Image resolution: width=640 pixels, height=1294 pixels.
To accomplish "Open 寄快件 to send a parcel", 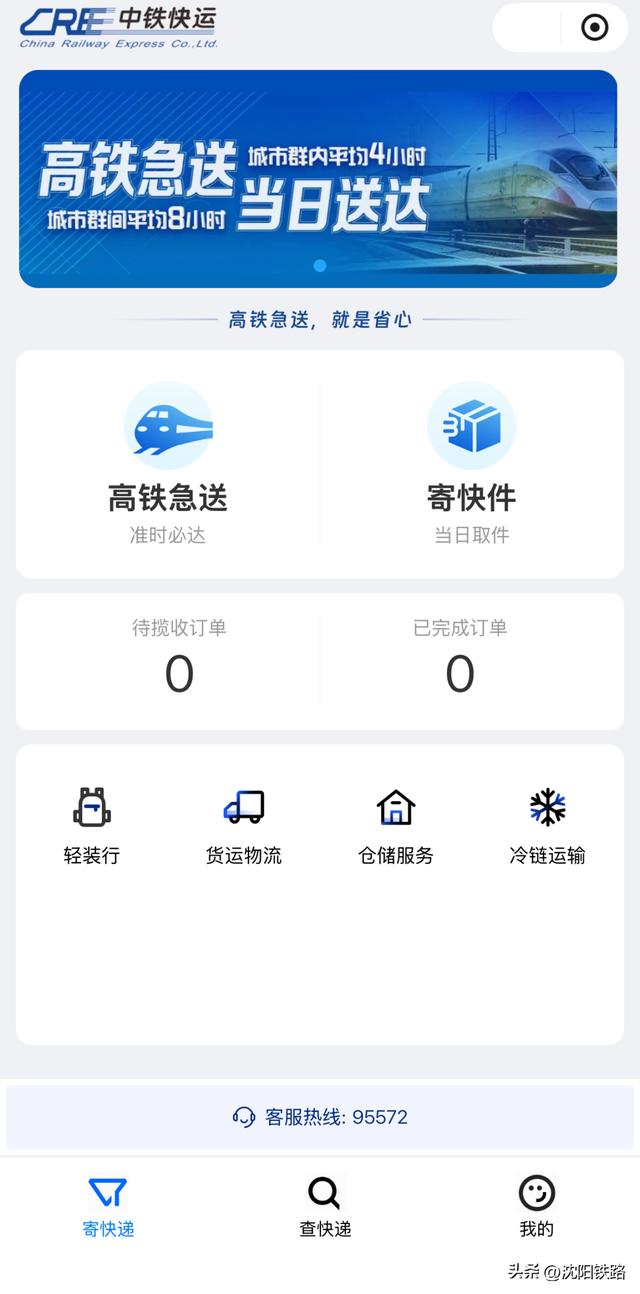I will point(471,463).
